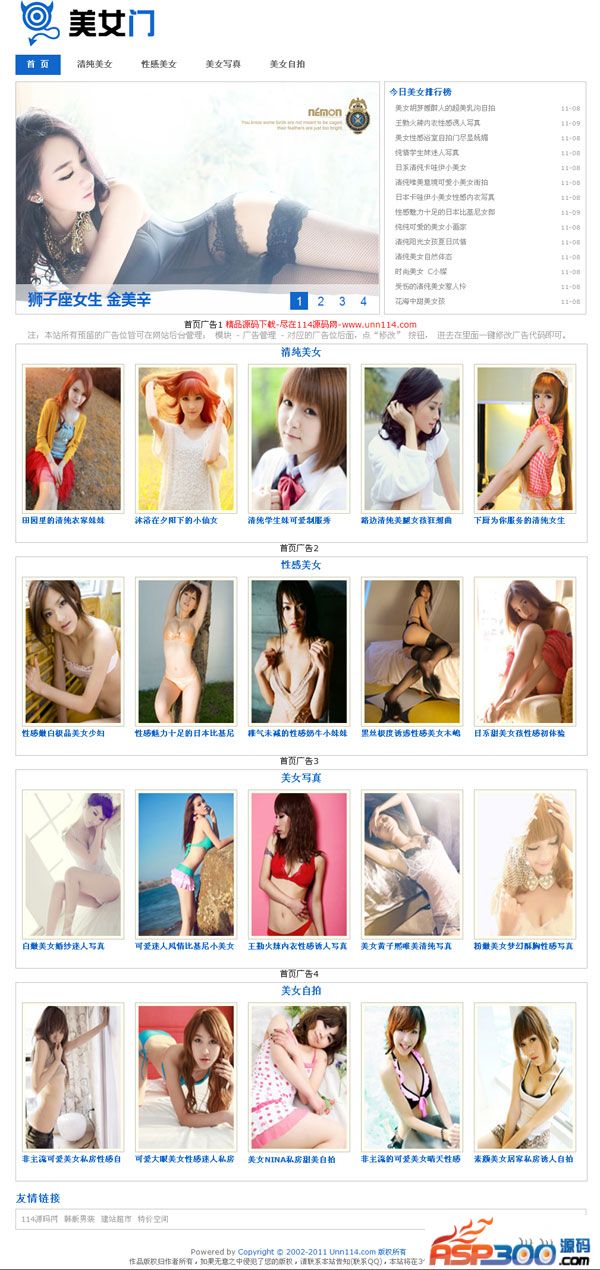Image resolution: width=600 pixels, height=1270 pixels.
Task: Open the 花海中甜美女孩 ranking entry
Action: [x=420, y=301]
